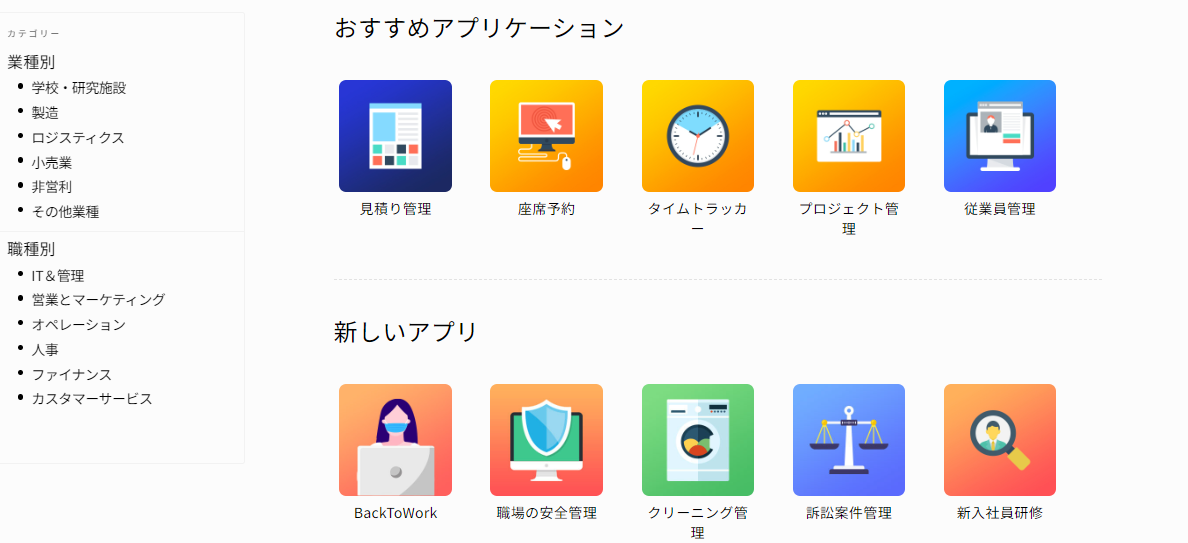Select the 人事 category
This screenshot has height=543, width=1188.
tap(45, 350)
